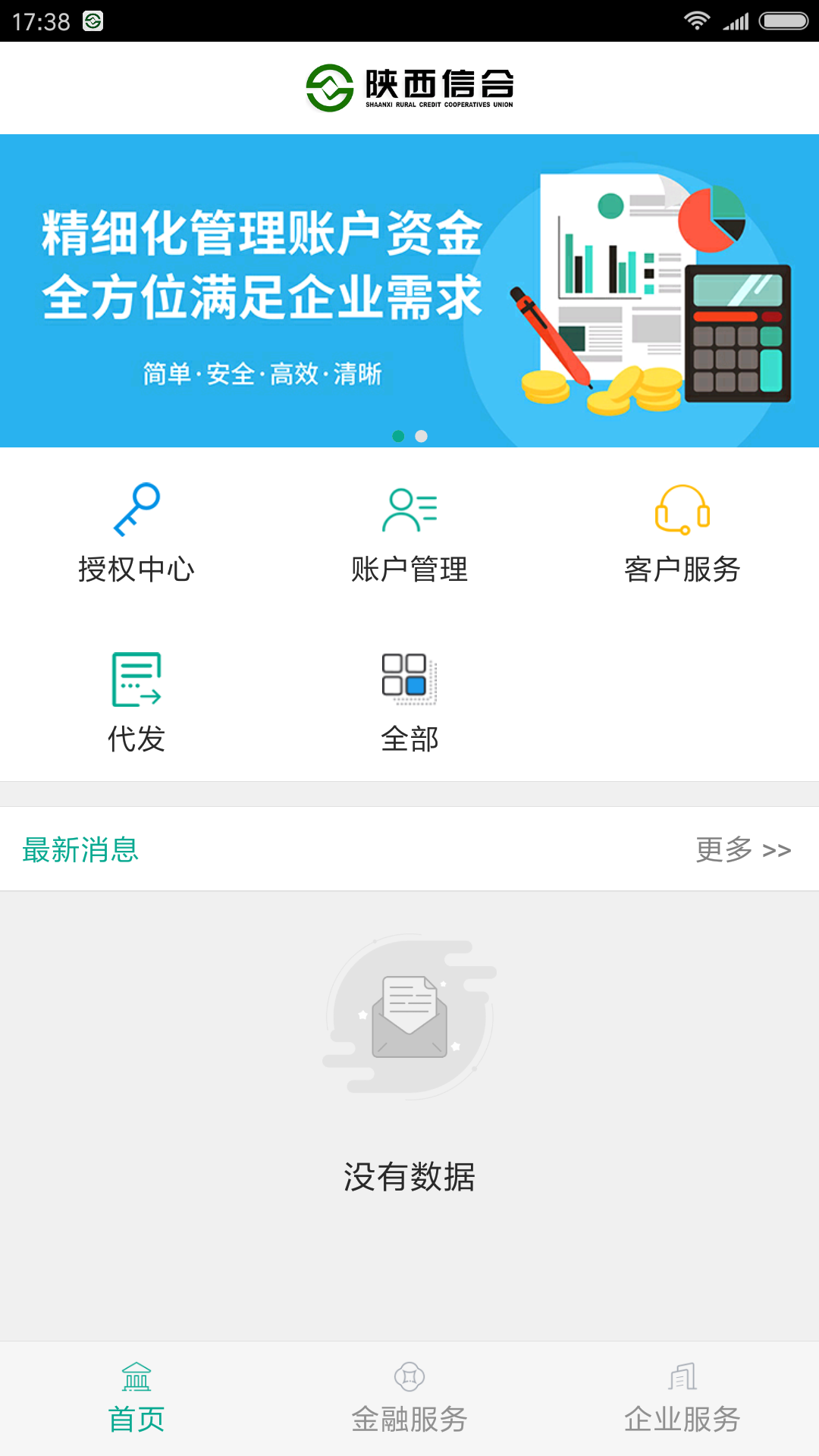
Task: Tap the 最新消息 latest news heading
Action: [81, 850]
